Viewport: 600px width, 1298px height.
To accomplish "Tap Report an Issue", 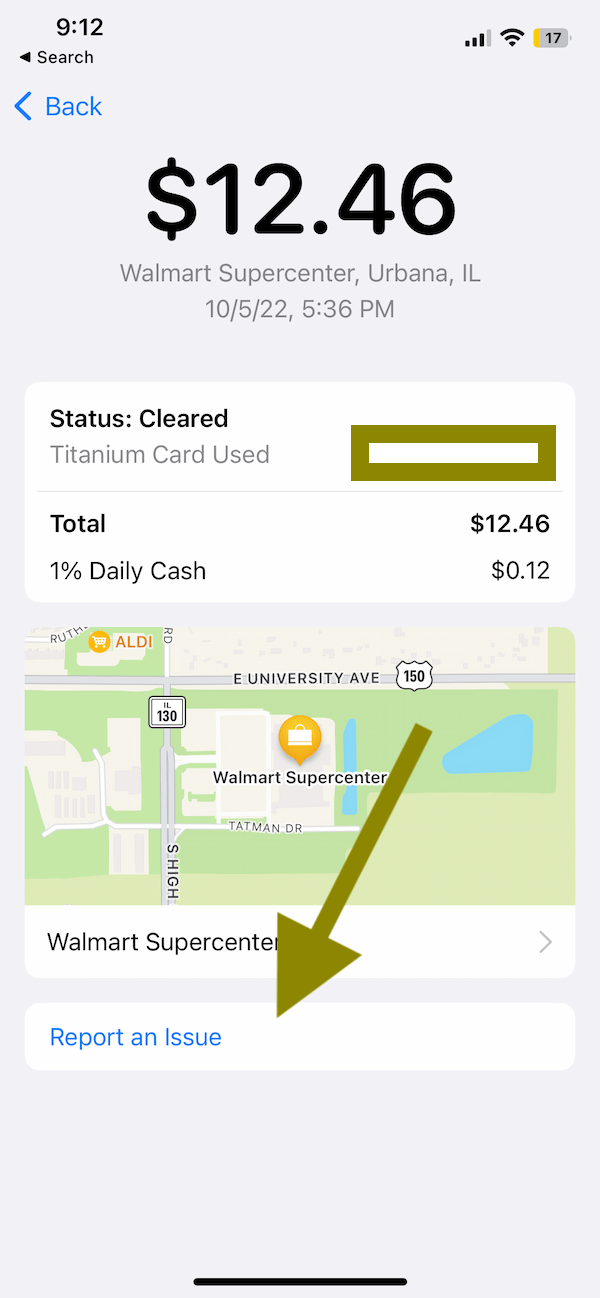I will (300, 1037).
